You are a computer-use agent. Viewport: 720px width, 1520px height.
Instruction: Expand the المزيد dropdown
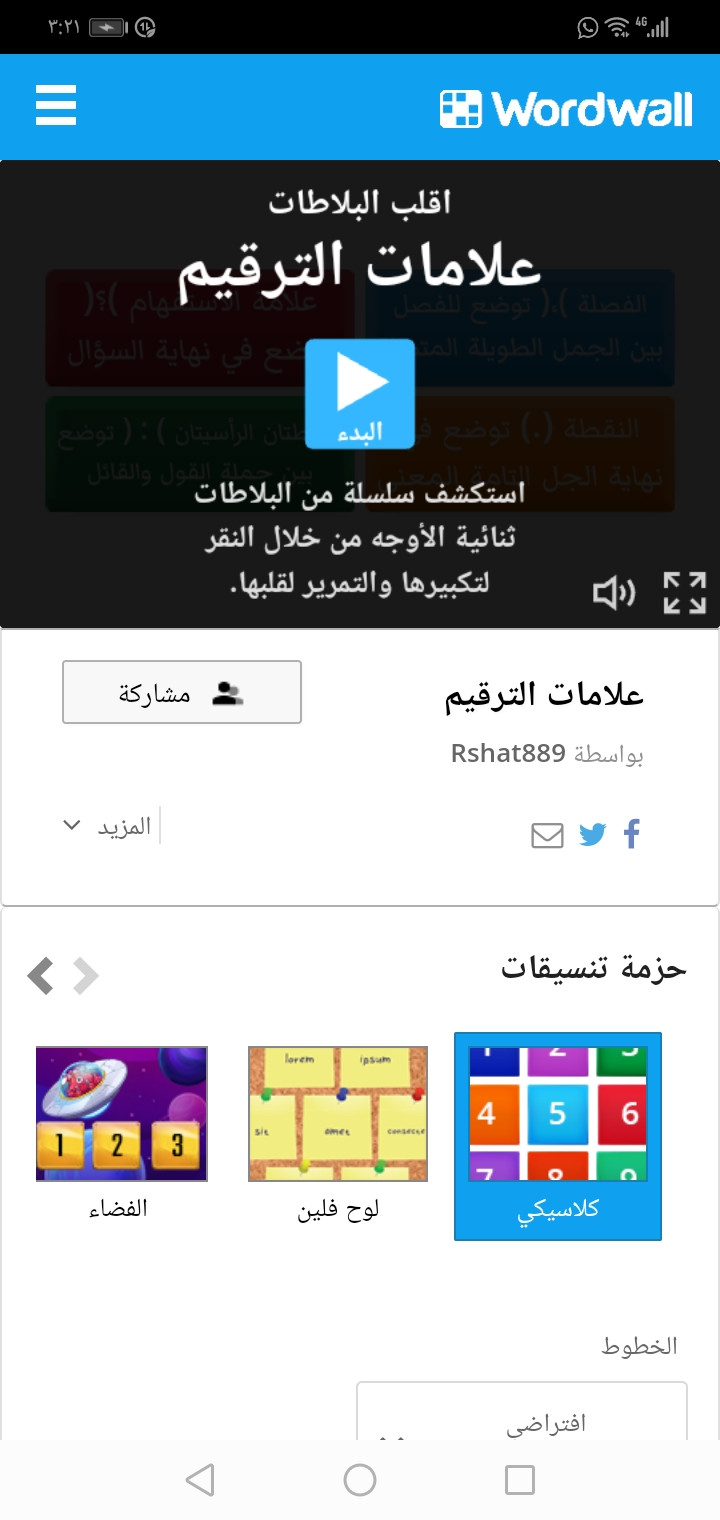(108, 826)
